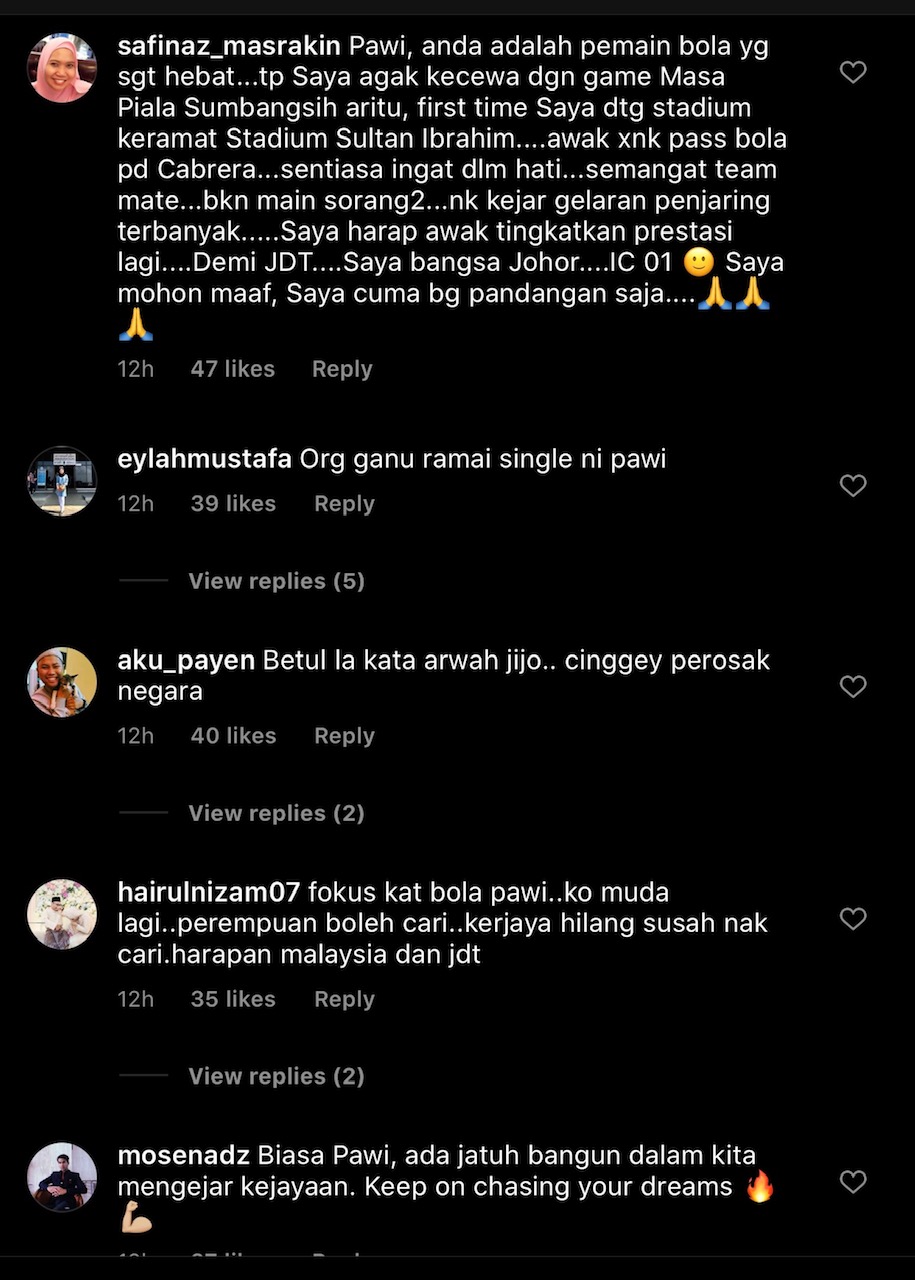Reply to hairulnizam07's comment
Image resolution: width=915 pixels, height=1280 pixels.
344,999
